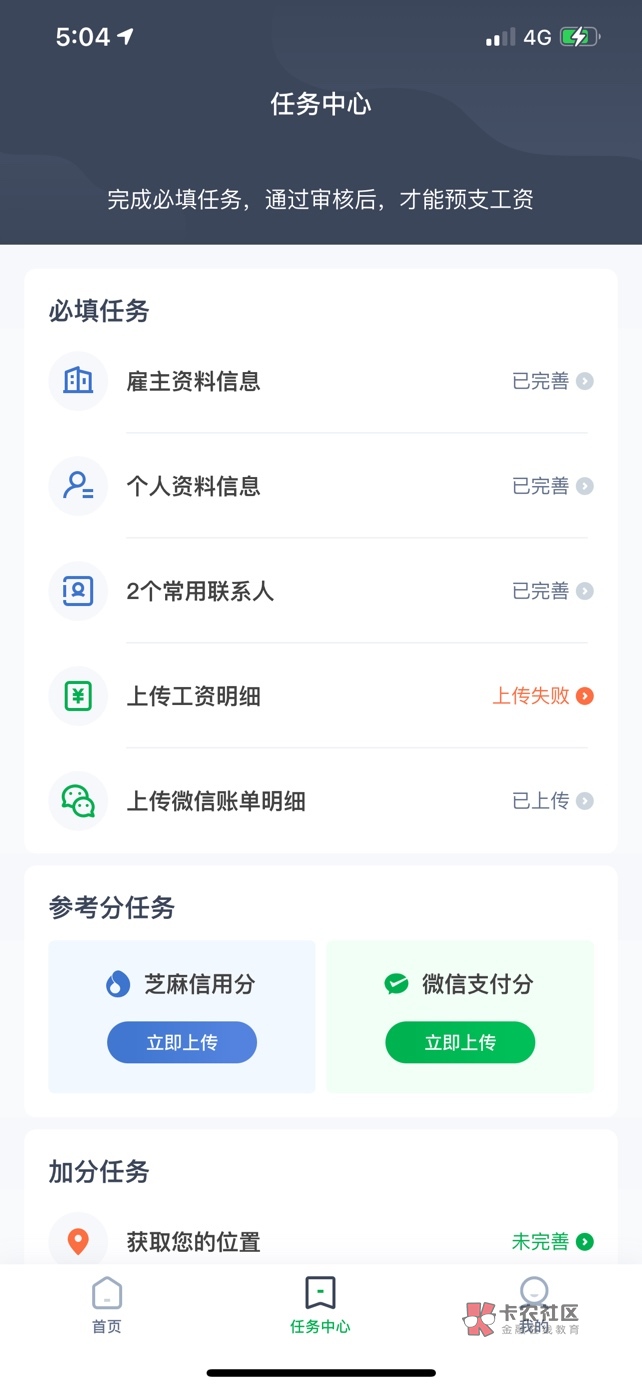
Task: Open the 获取您的位置 task
Action: point(321,1241)
